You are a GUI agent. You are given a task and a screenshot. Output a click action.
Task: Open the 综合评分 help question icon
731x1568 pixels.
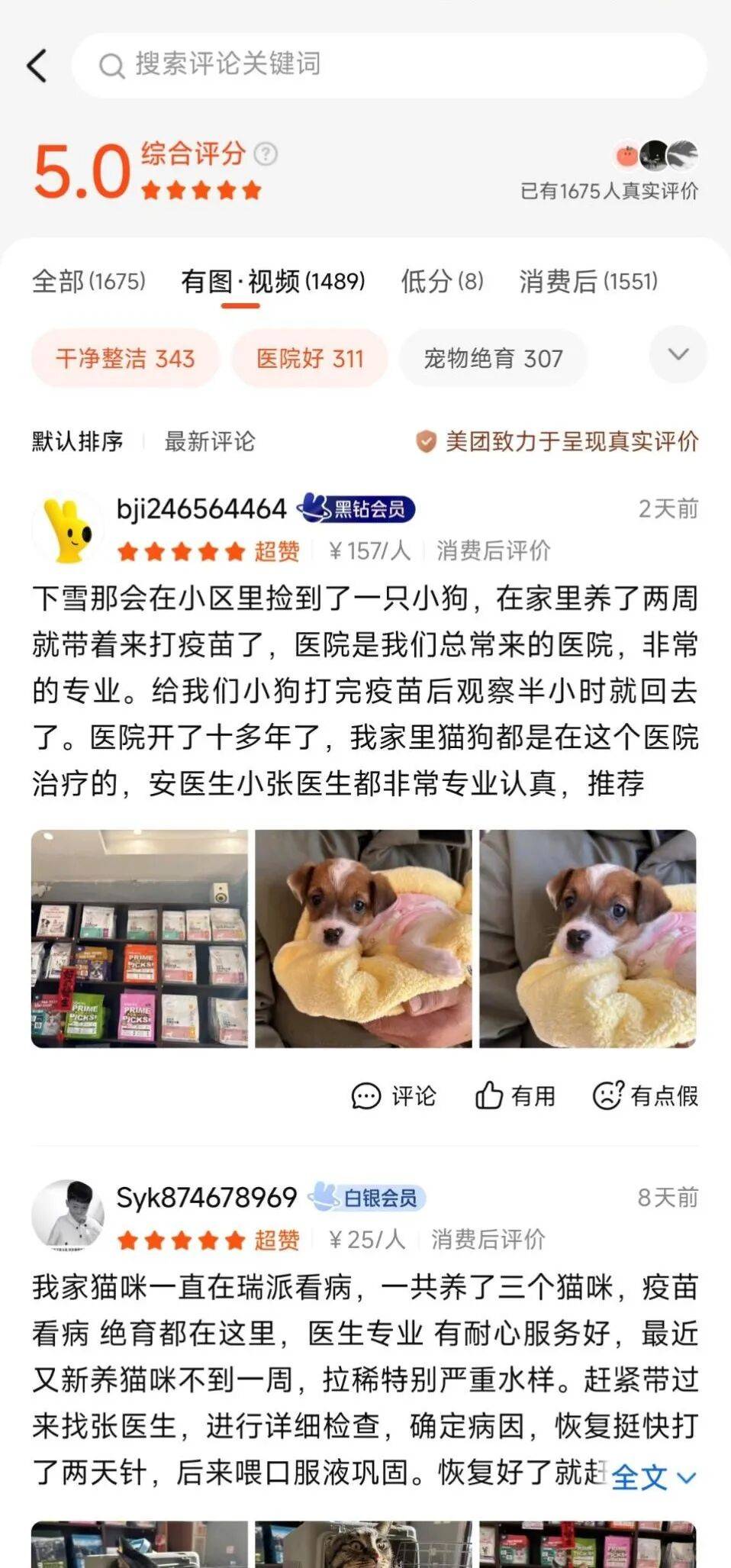266,154
